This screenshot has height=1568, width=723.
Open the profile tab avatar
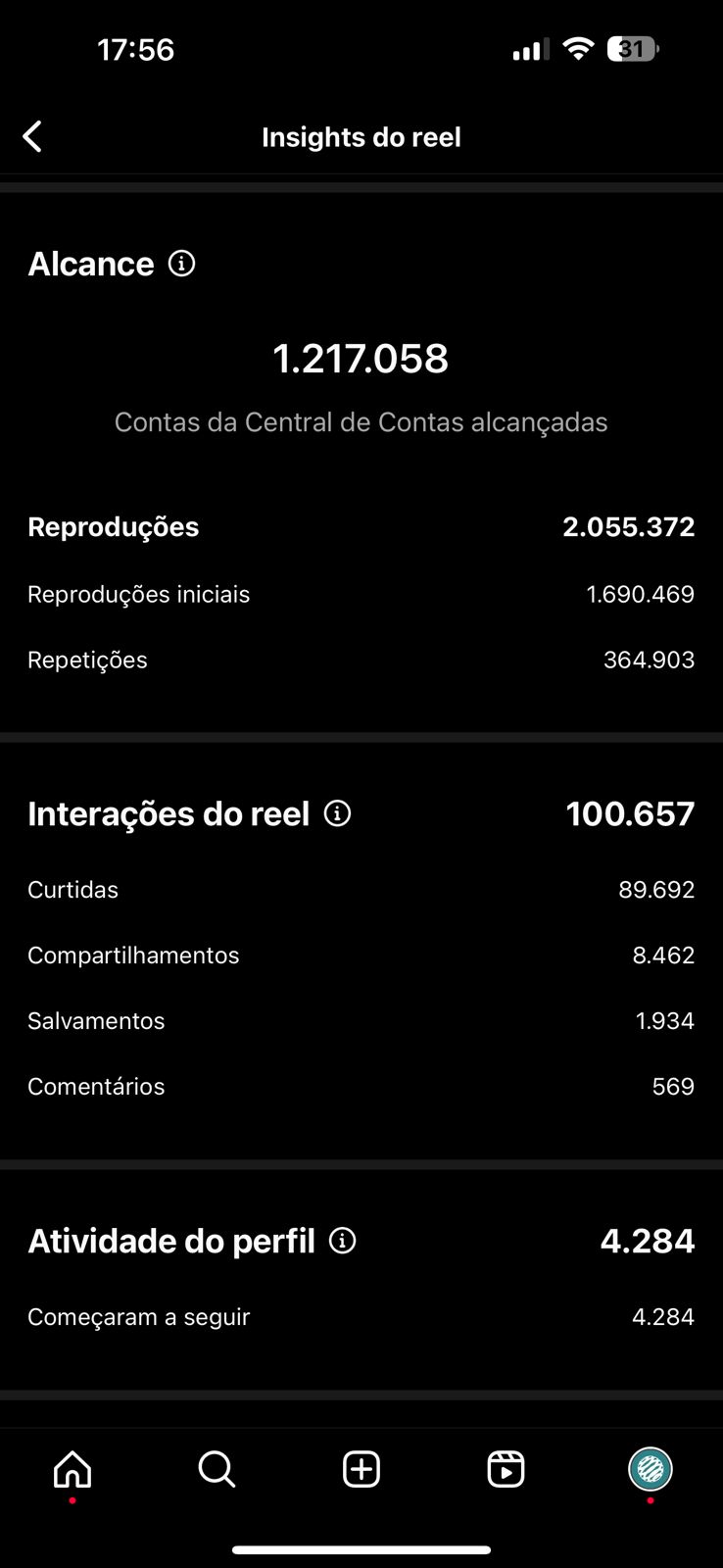pyautogui.click(x=651, y=1469)
